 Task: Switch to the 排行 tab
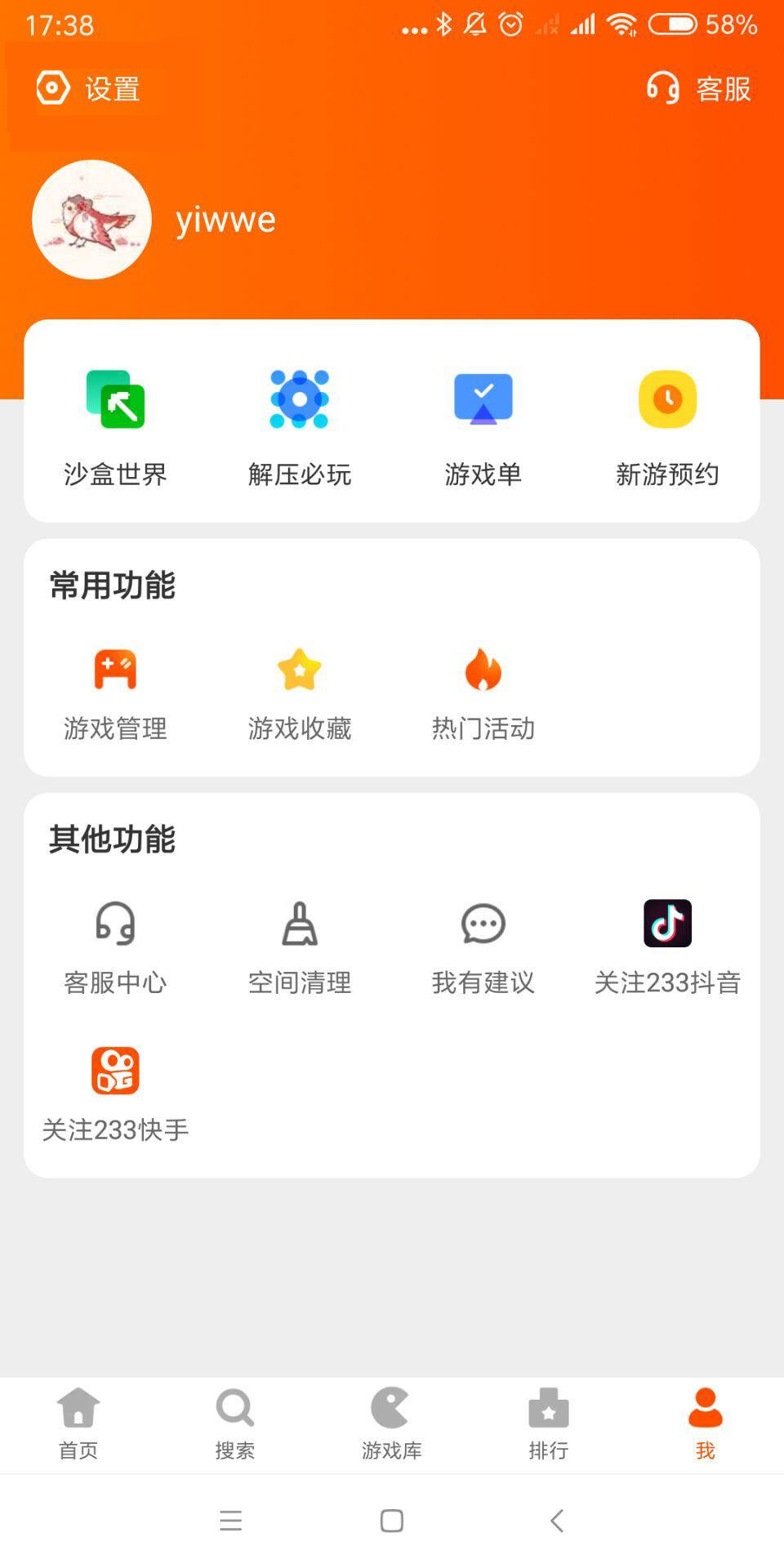549,1423
